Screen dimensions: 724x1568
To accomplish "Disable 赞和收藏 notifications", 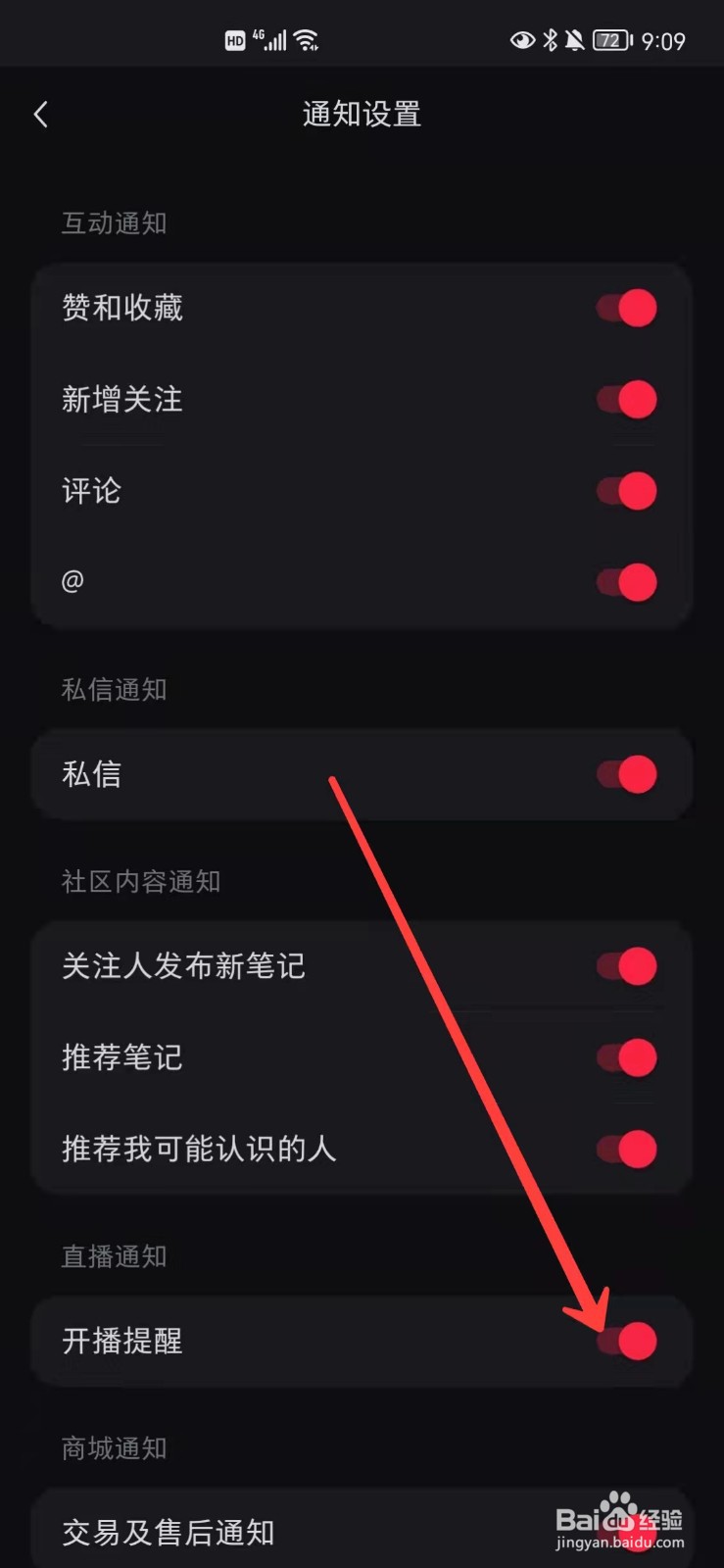I will pos(625,308).
